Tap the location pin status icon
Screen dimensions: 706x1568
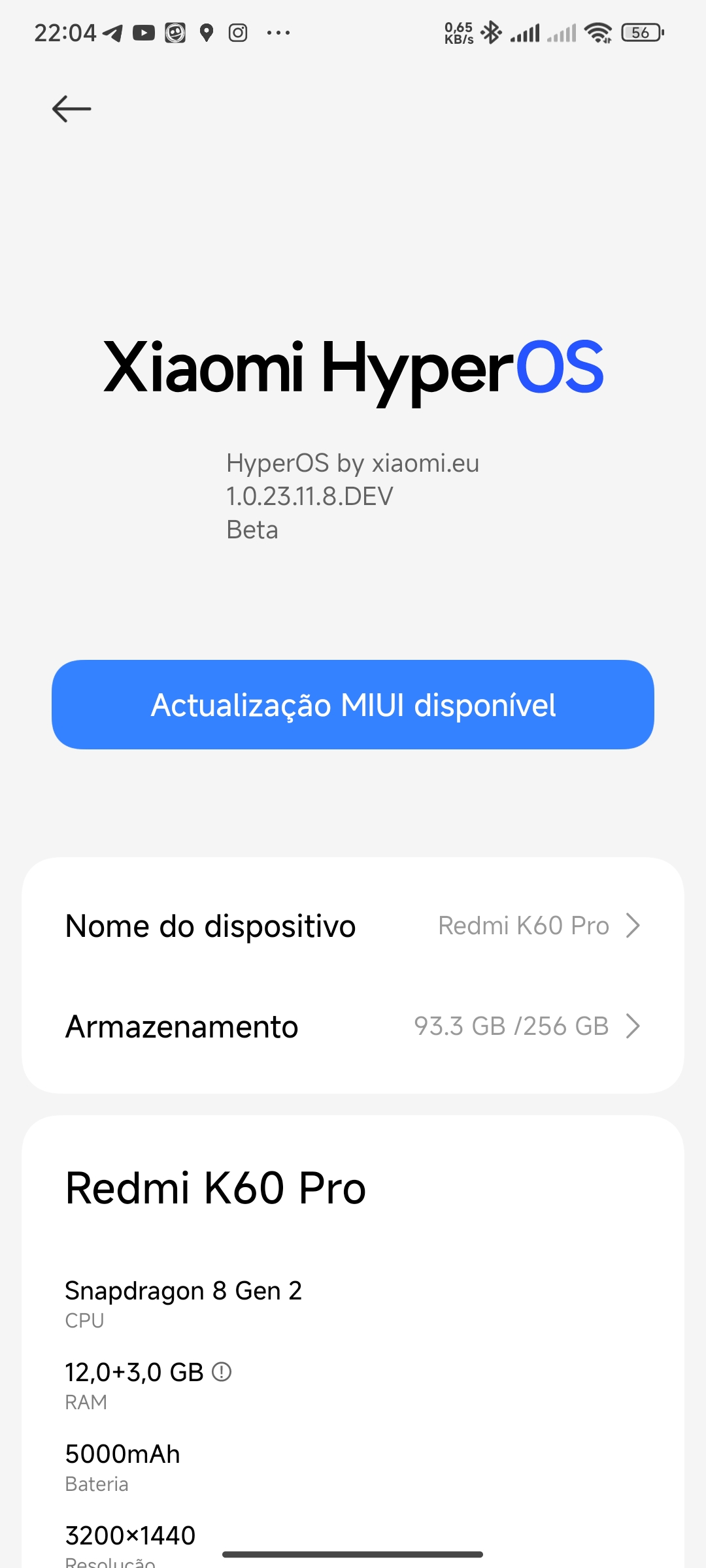click(x=207, y=31)
